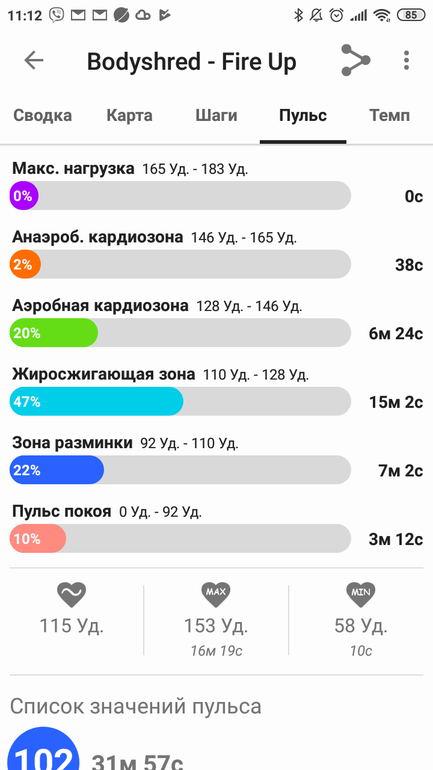This screenshot has width=433, height=770.
Task: Tap the Пульс tab
Action: (x=303, y=116)
